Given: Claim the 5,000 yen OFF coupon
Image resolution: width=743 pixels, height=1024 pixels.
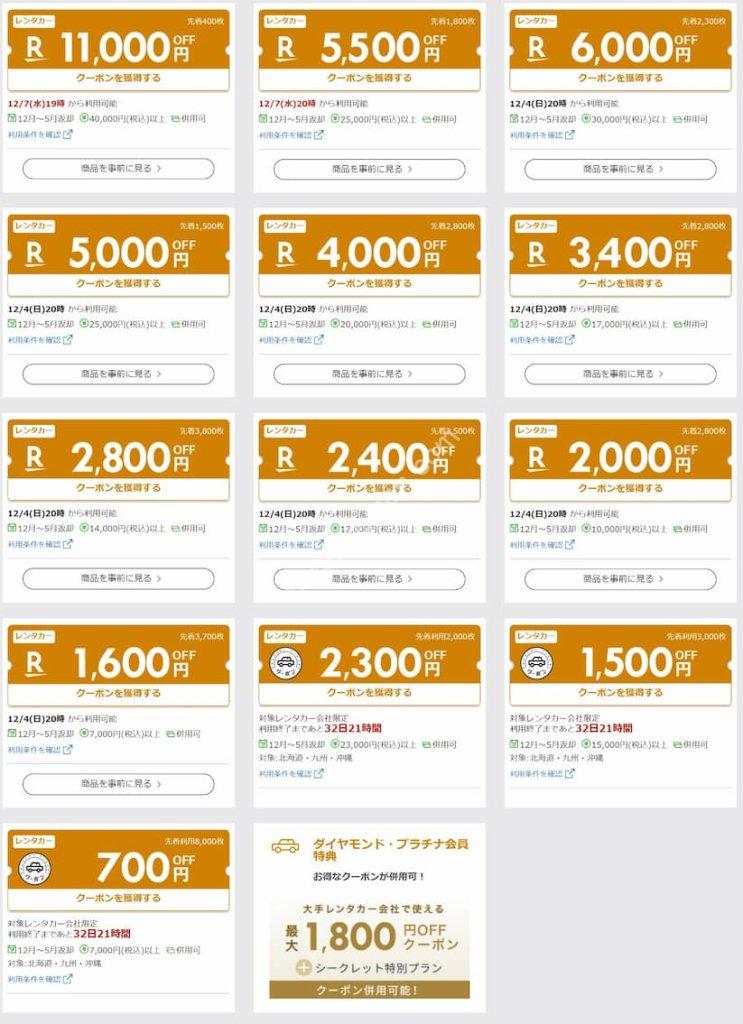Looking at the screenshot, I should point(118,283).
